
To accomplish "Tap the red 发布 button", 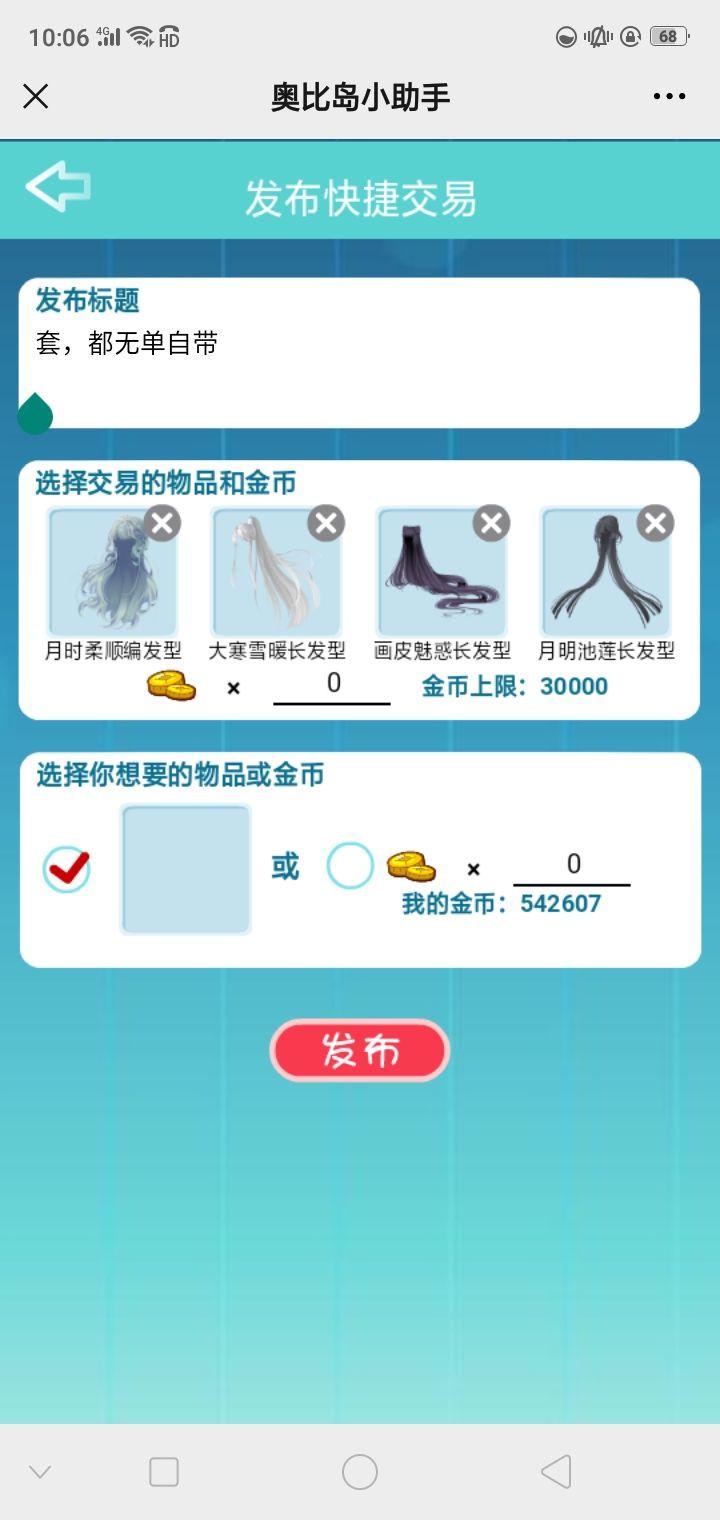I will (360, 1051).
